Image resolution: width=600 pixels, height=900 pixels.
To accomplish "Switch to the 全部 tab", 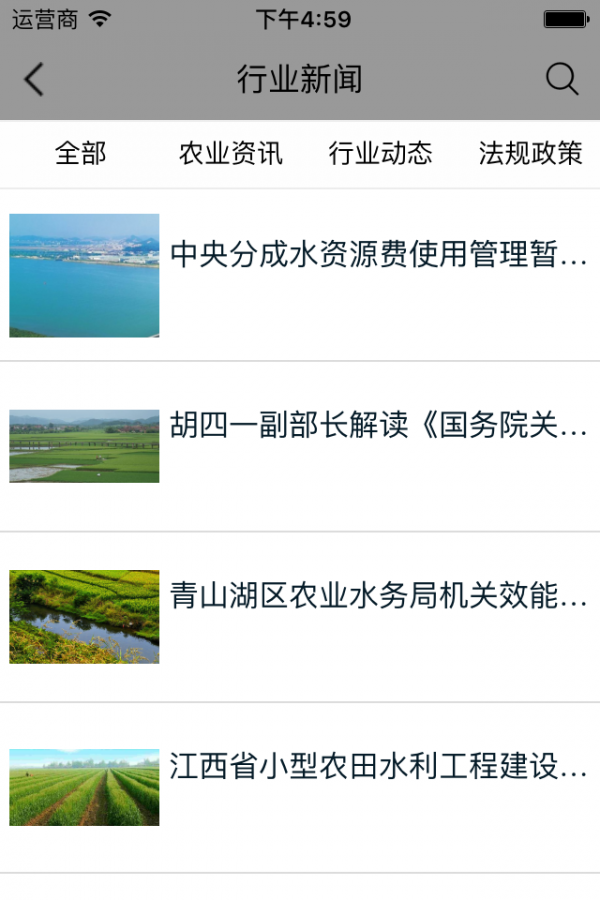I will tap(80, 153).
